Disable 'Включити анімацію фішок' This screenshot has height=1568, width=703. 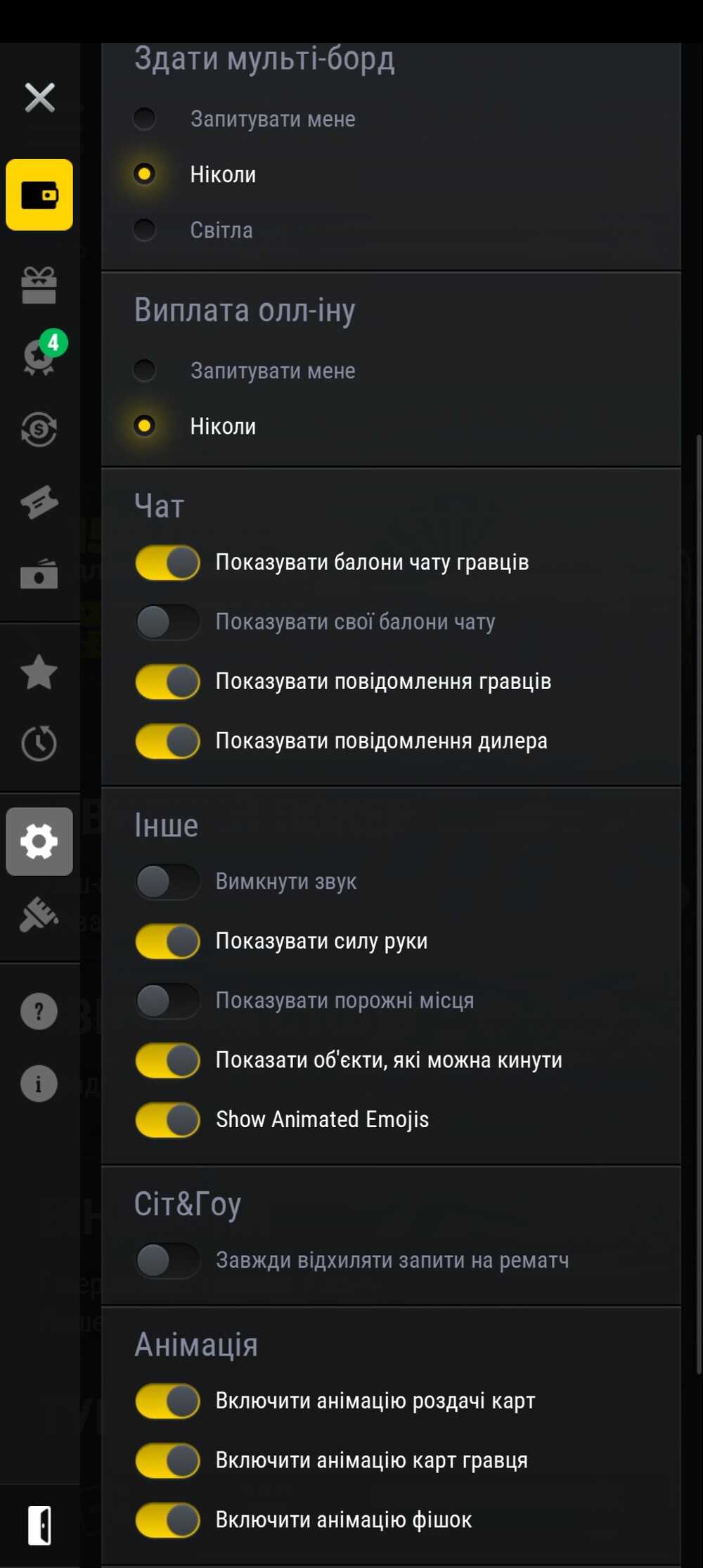click(168, 1519)
